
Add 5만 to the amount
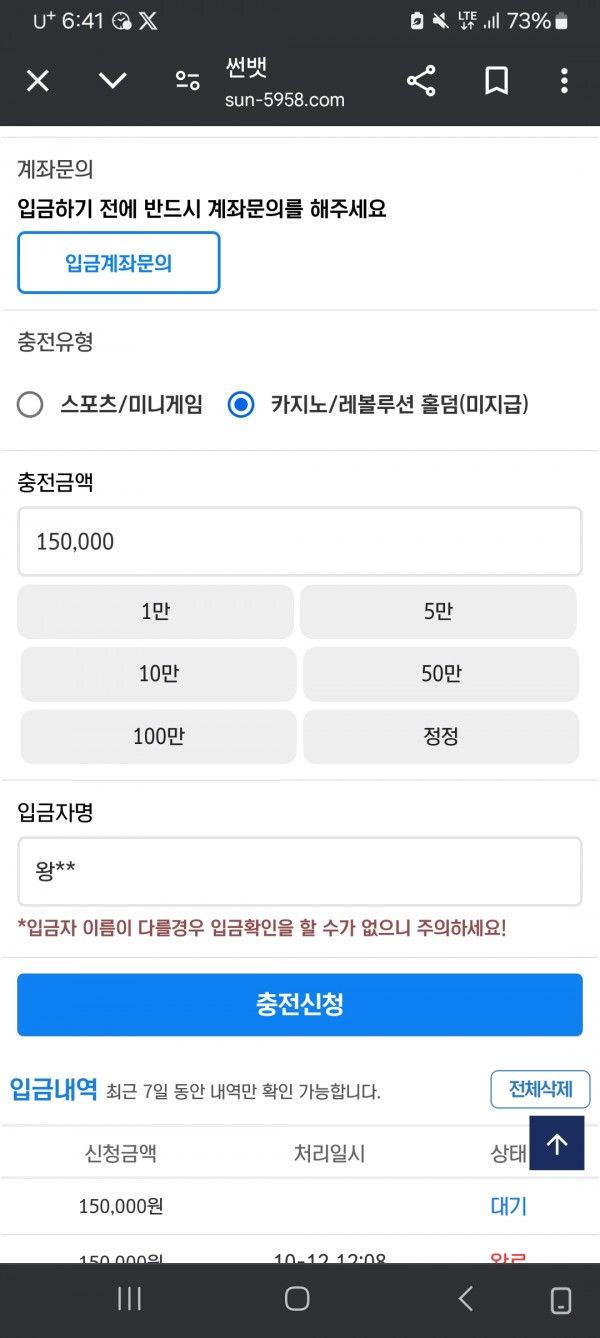438,612
